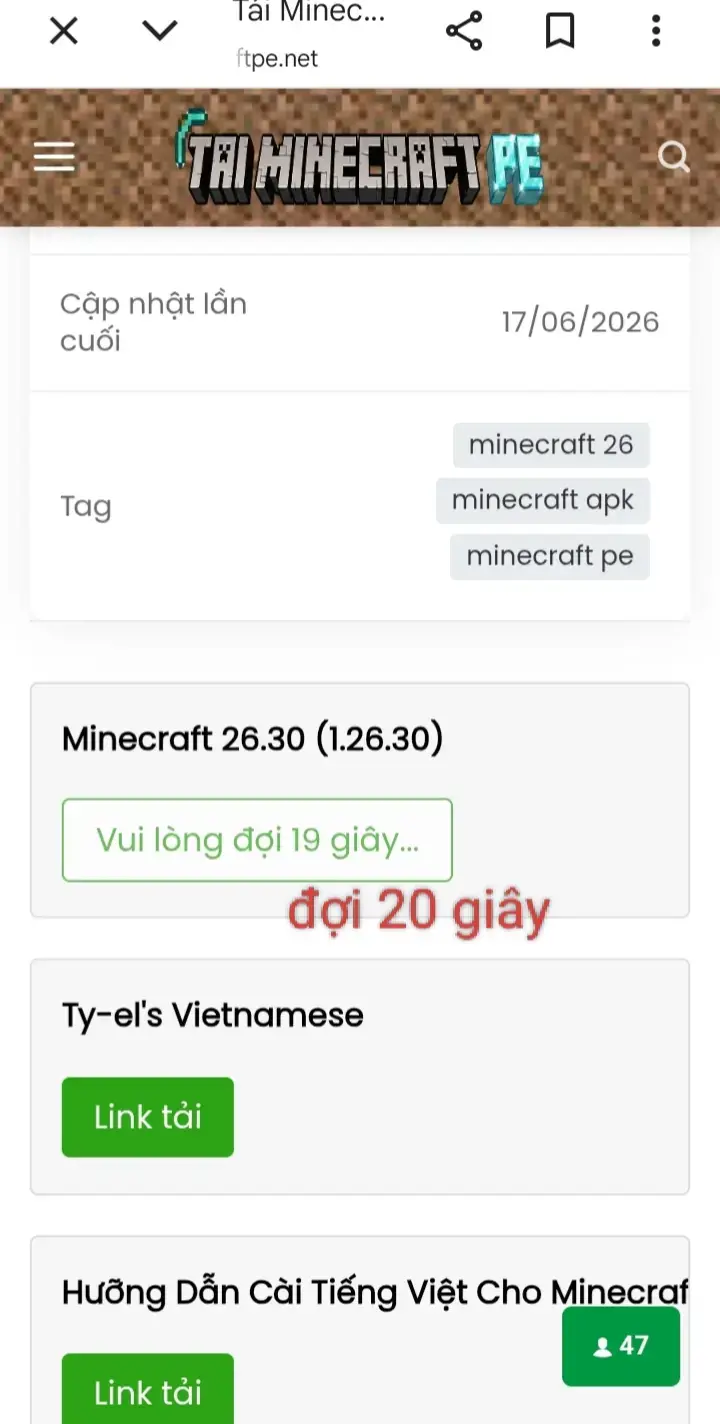The height and width of the screenshot is (1424, 720).
Task: Tap the Vui lòng đợi countdown button
Action: [257, 840]
